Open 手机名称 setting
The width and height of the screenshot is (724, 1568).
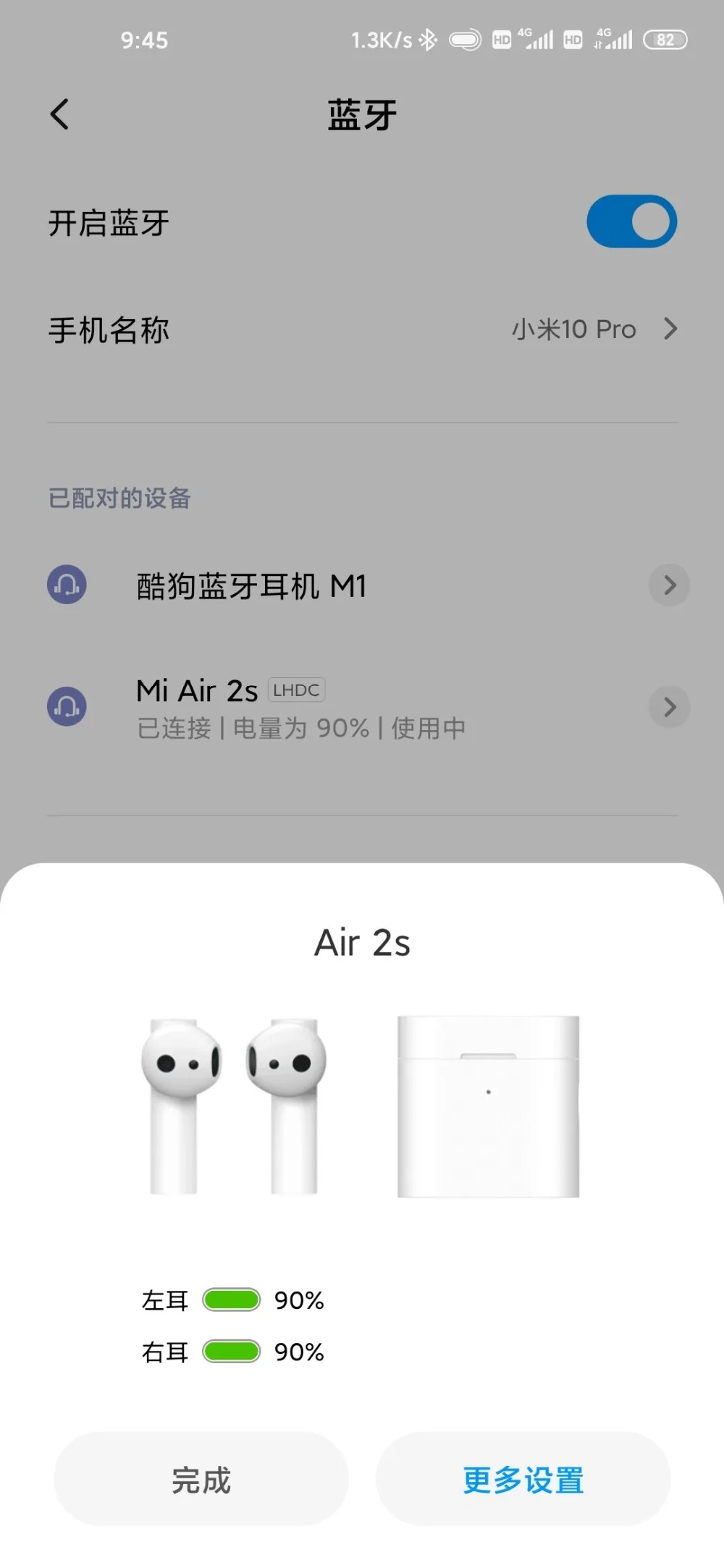pyautogui.click(x=362, y=329)
